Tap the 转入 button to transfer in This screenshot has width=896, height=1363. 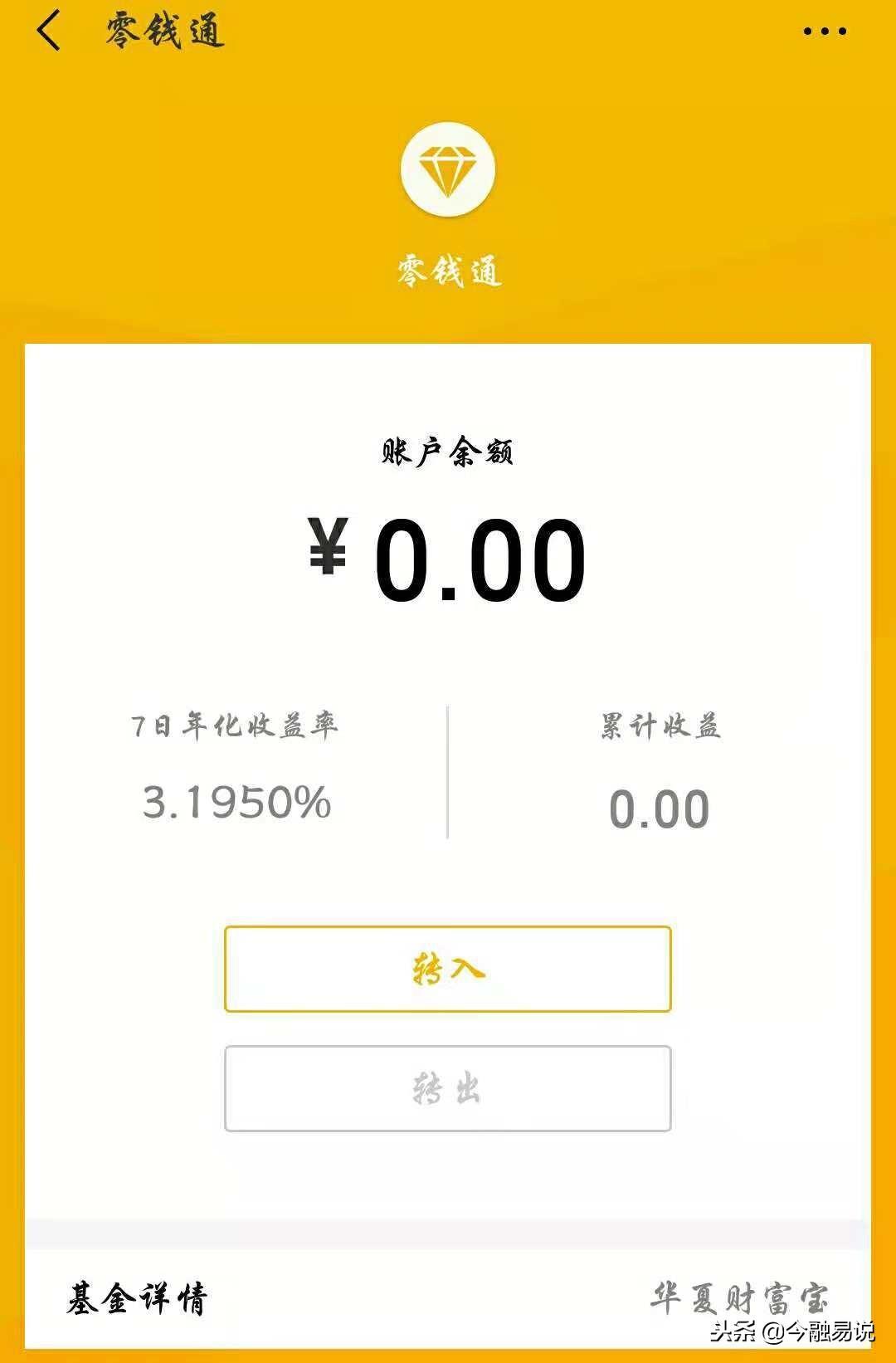pos(447,969)
